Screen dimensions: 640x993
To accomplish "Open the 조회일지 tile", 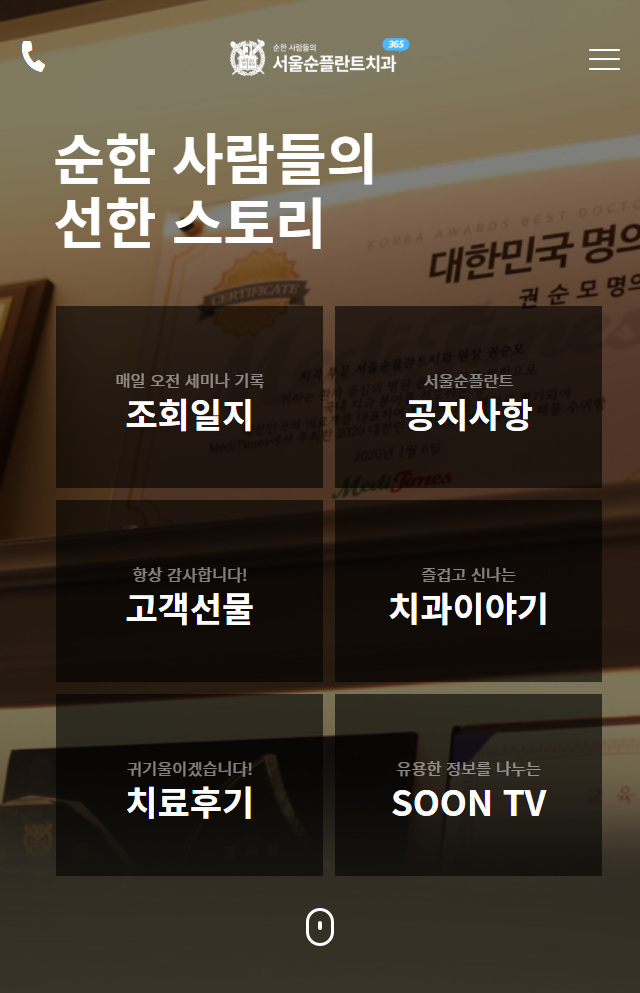I will 189,397.
